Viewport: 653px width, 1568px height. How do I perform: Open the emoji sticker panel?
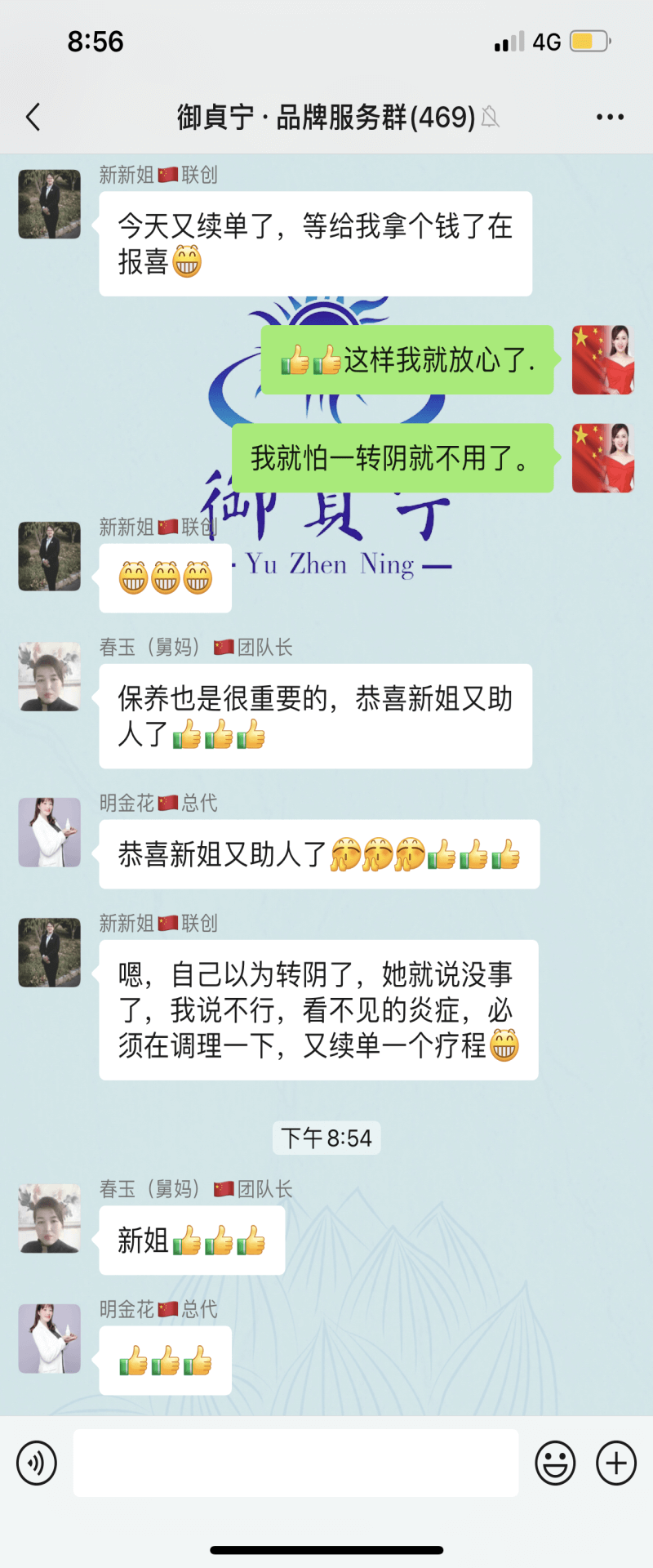coord(555,1462)
